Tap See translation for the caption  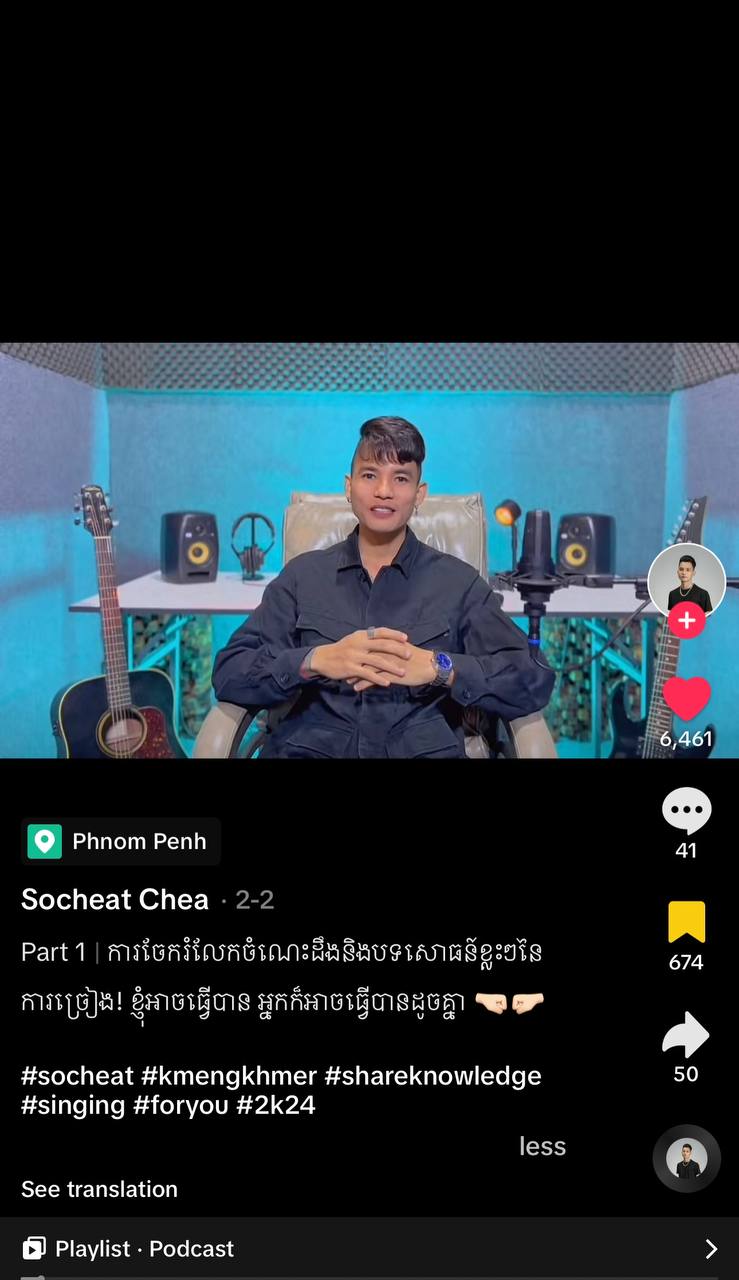coord(99,1189)
